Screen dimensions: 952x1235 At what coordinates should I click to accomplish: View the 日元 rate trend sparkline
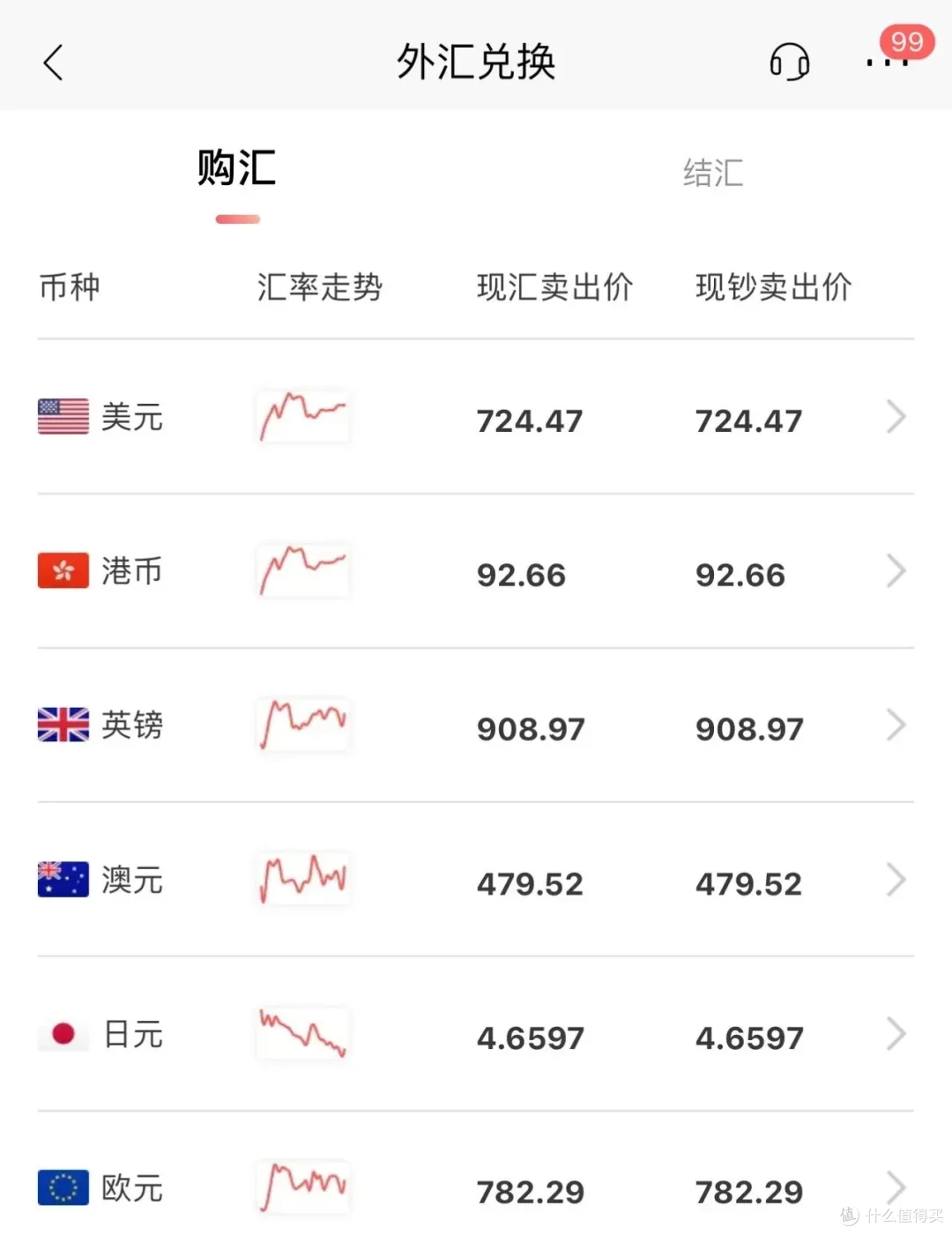click(302, 1033)
